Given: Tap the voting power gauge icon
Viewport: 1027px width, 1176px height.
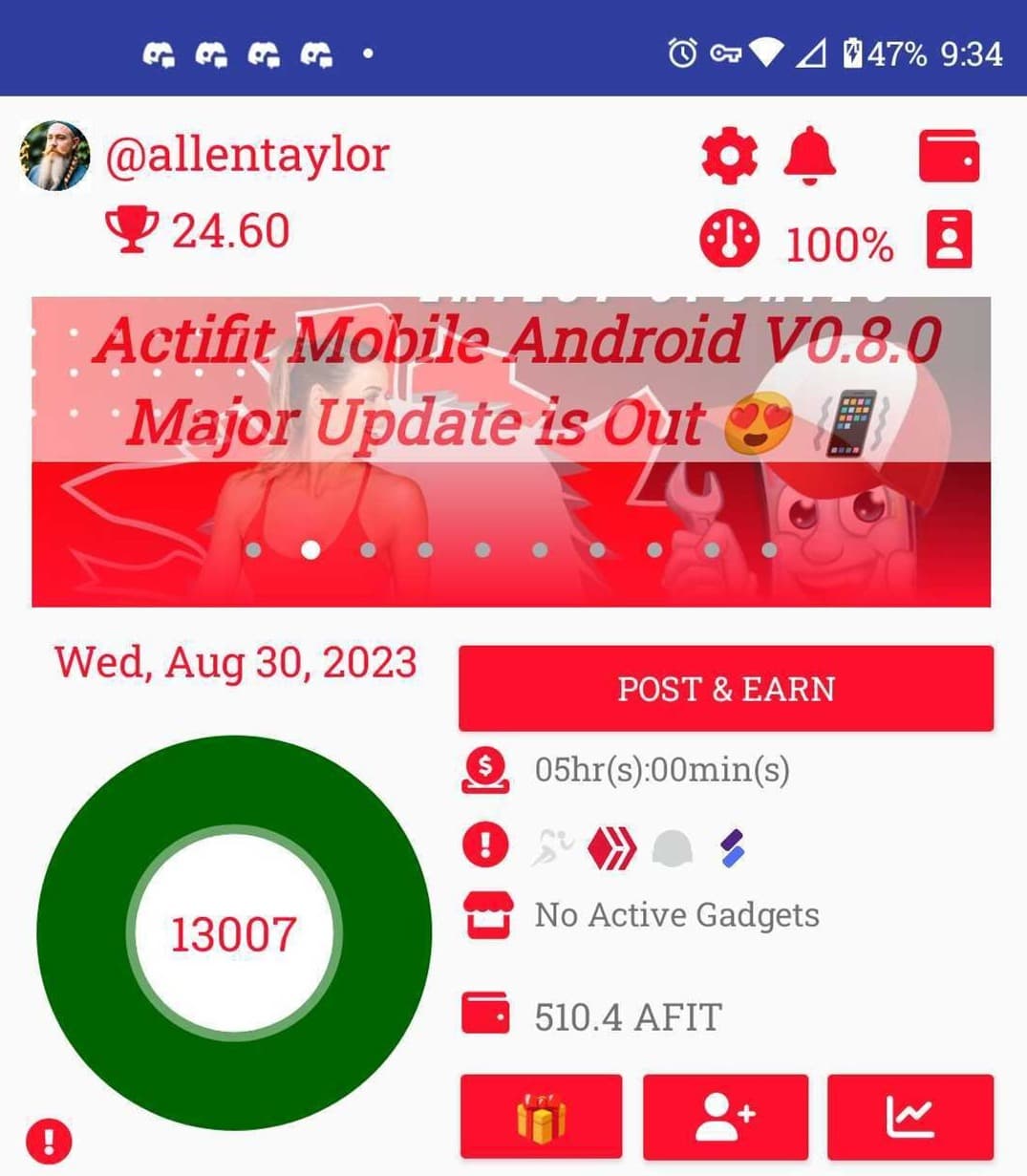Looking at the screenshot, I should [729, 239].
